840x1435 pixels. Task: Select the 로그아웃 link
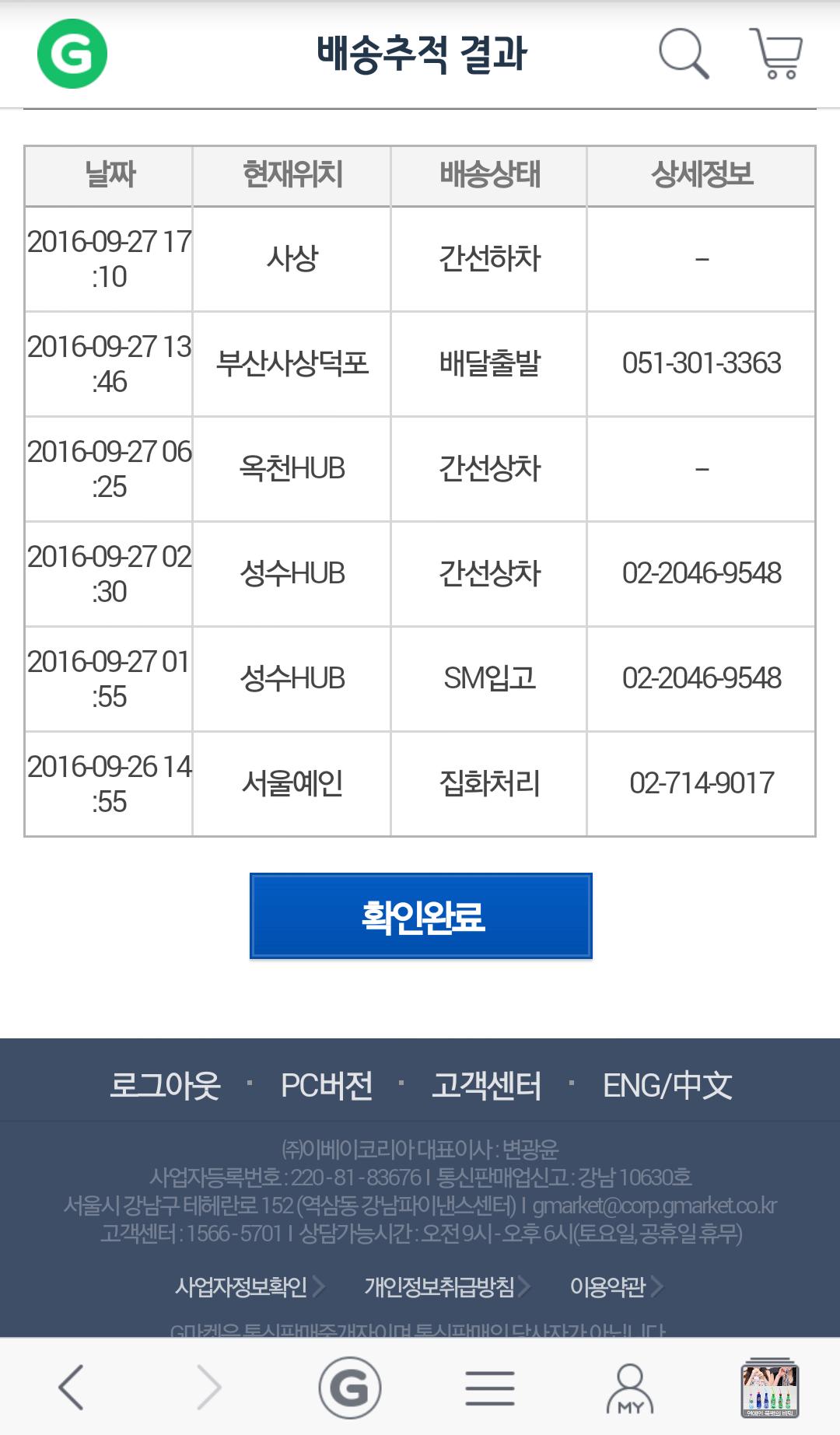(x=166, y=1085)
